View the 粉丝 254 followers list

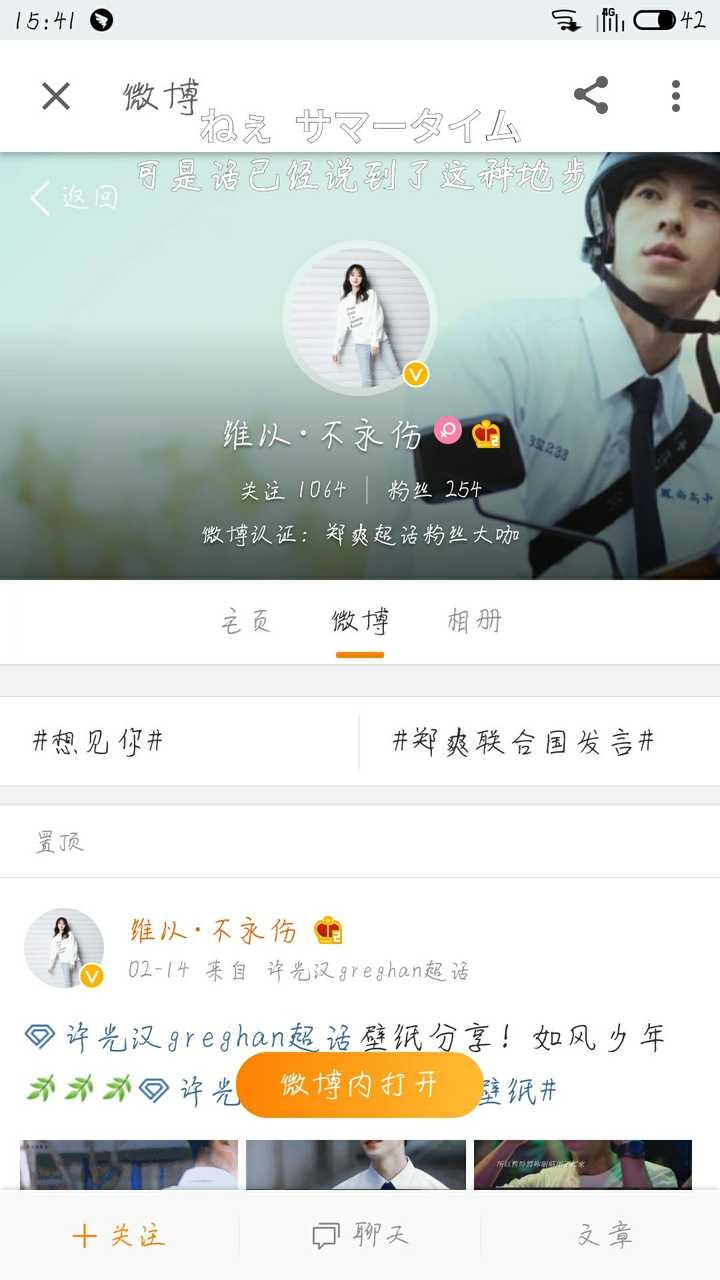(434, 490)
